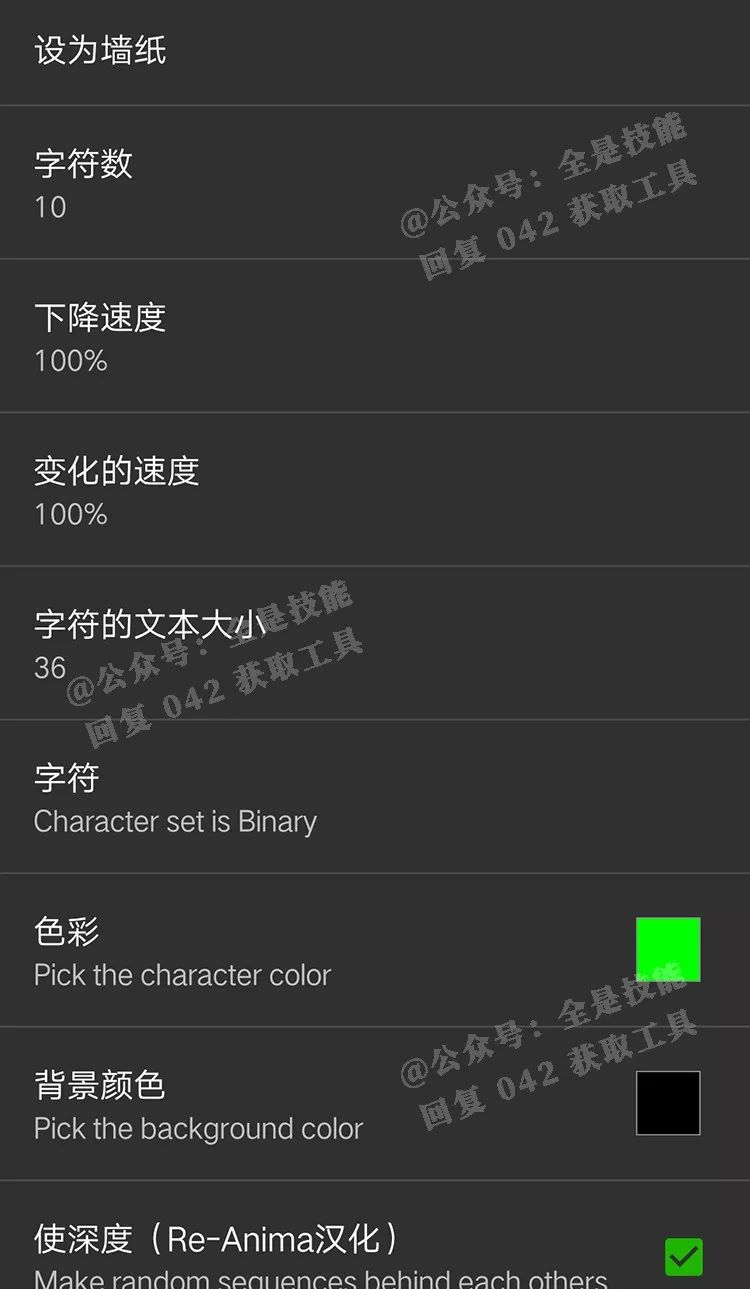Open the 变化的速度 setting
This screenshot has width=750, height=1289.
pyautogui.click(x=116, y=490)
